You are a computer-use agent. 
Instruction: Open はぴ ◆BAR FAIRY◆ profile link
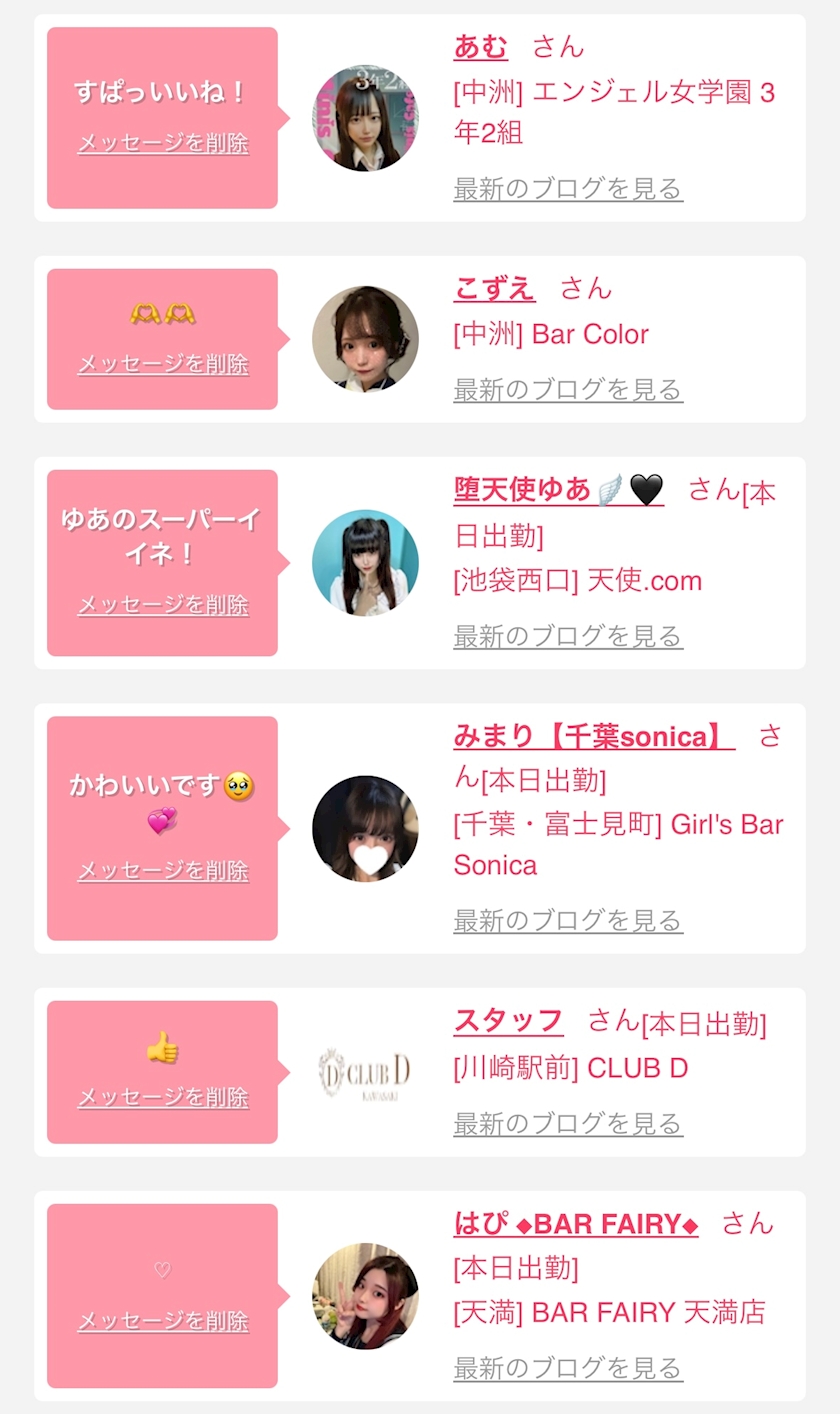coord(575,1224)
